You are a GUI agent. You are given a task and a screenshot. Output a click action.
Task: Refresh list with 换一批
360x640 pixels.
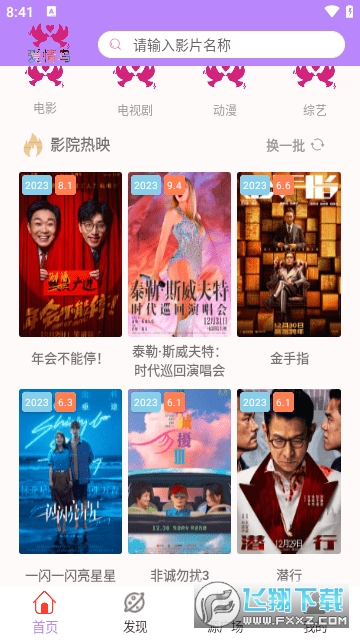coord(295,145)
